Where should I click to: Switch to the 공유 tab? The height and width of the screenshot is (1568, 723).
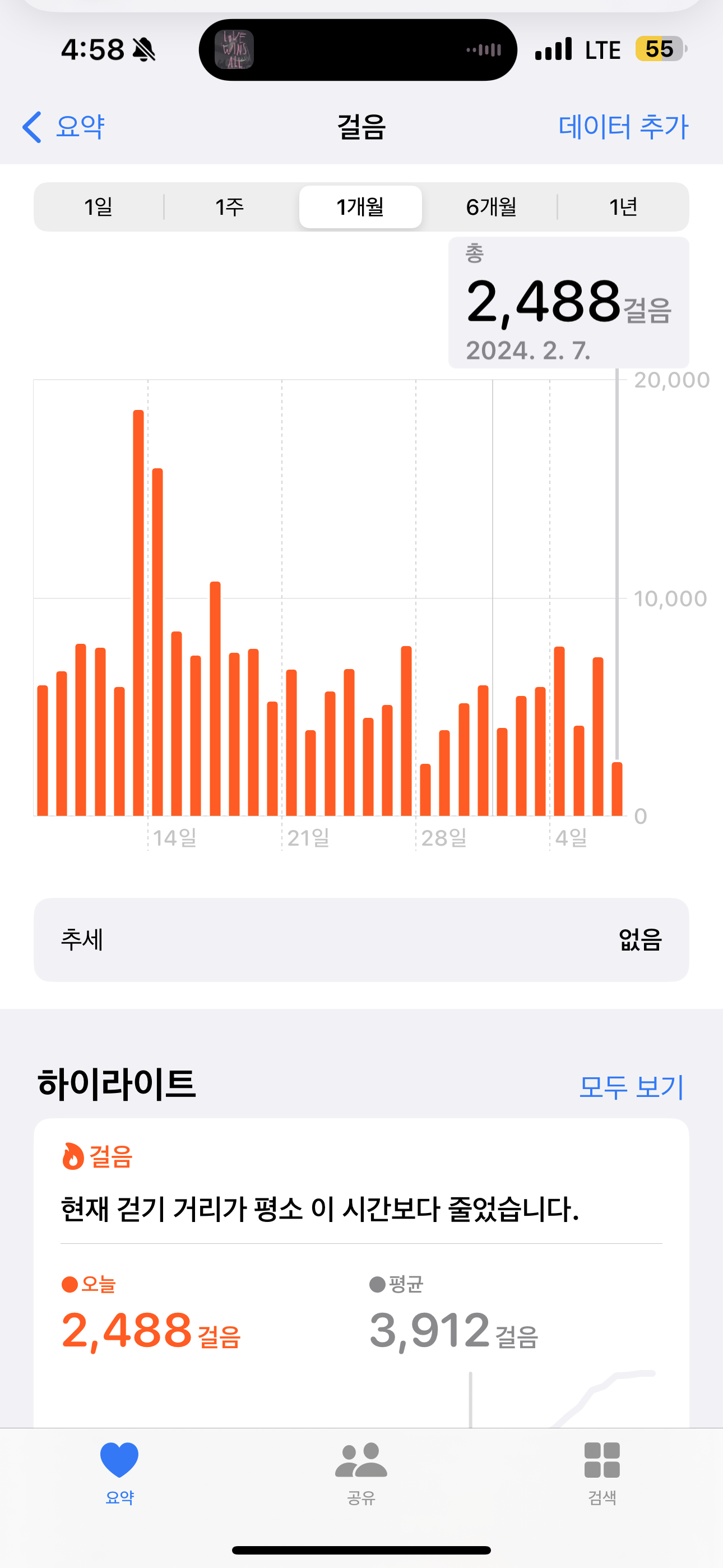361,1470
